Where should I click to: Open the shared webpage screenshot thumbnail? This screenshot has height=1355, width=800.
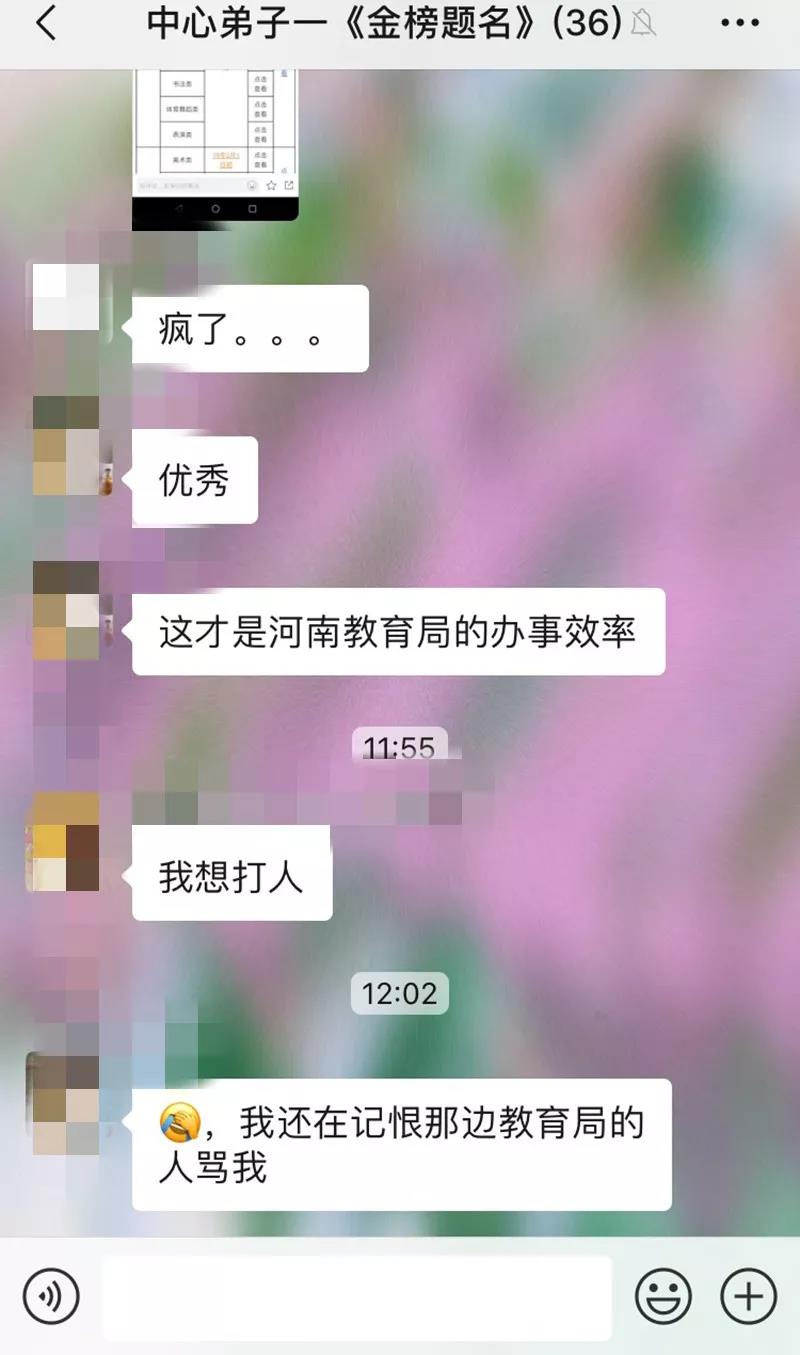215,140
